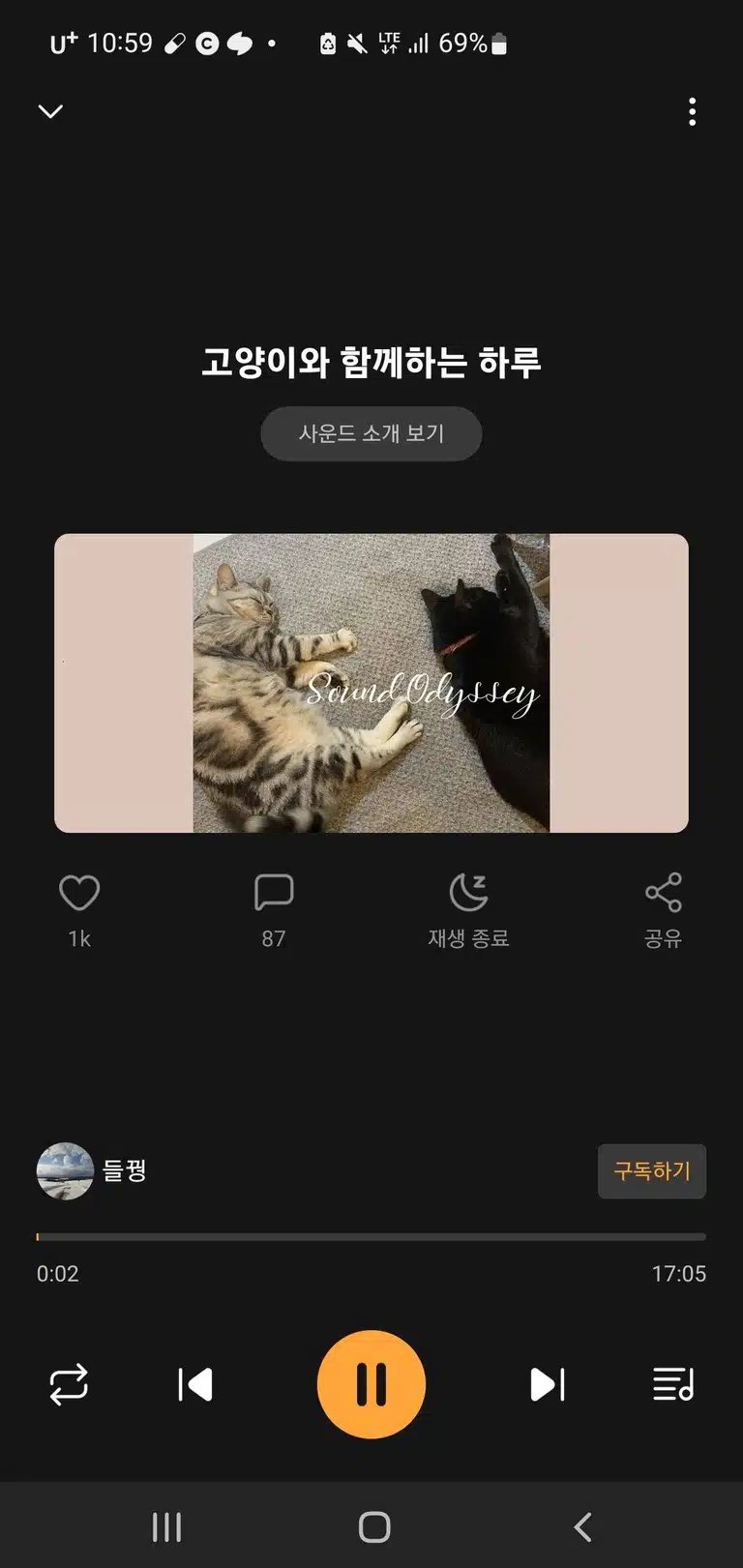Open the playlist queue

click(x=673, y=1384)
